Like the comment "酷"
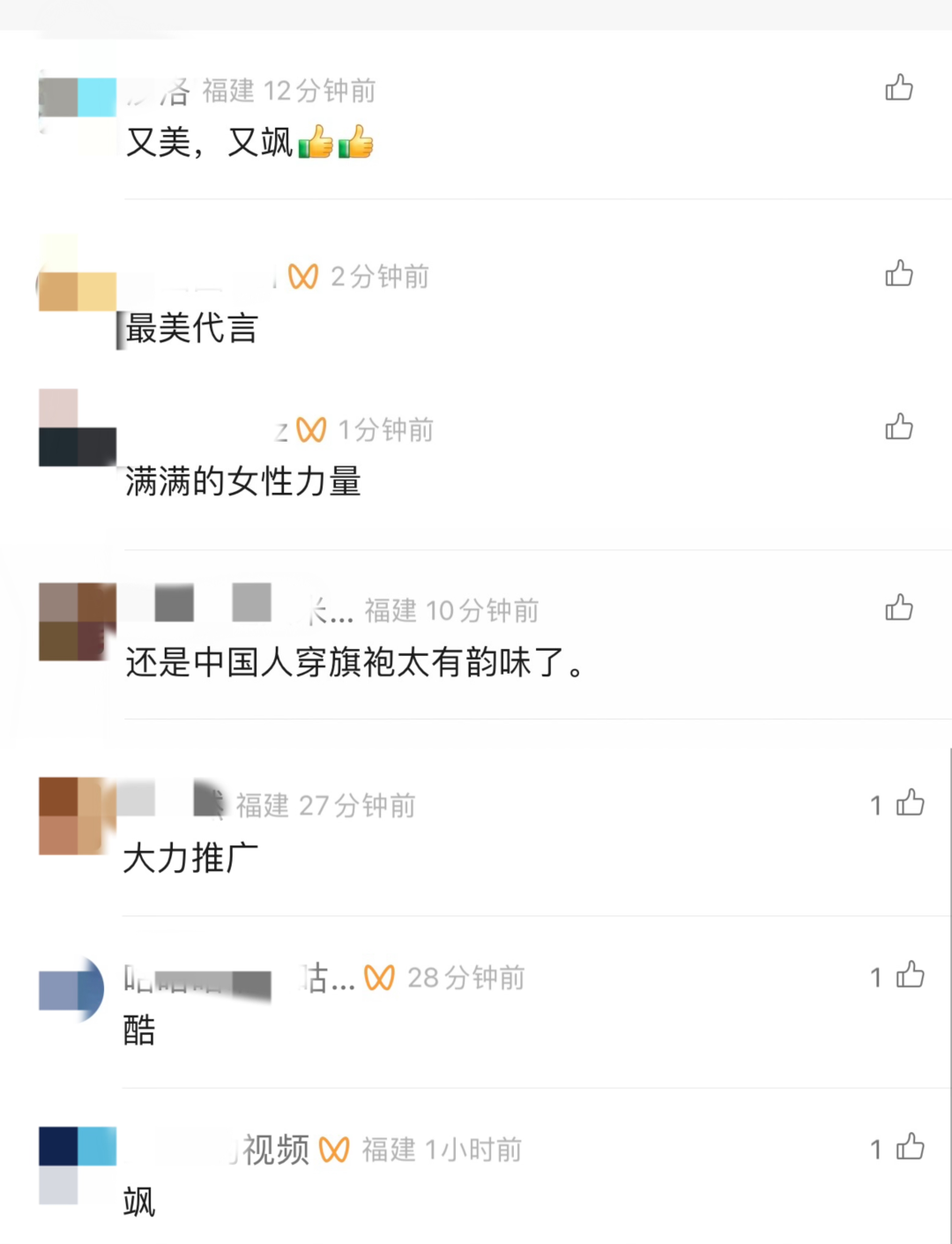This screenshot has width=952, height=1244. pyautogui.click(x=910, y=975)
